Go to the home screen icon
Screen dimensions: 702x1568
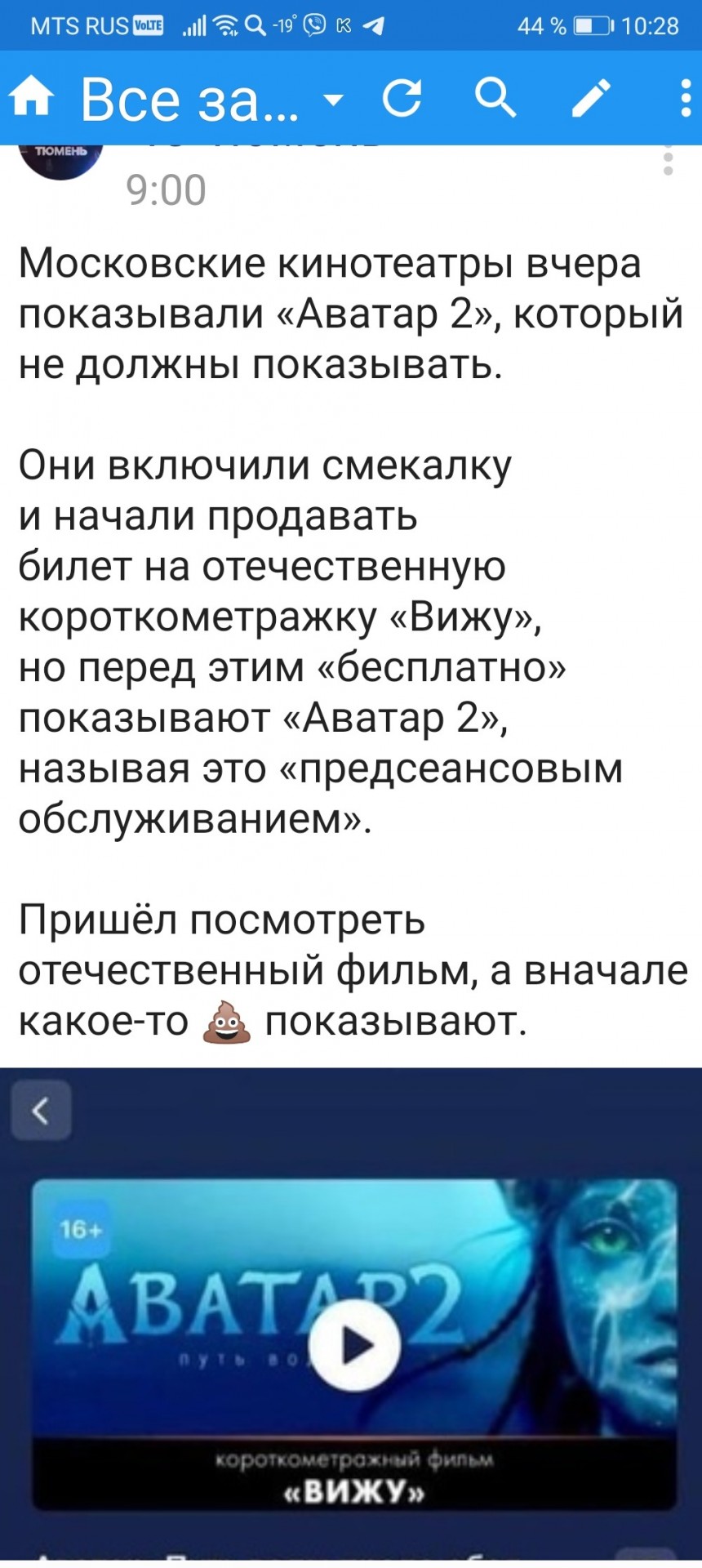pos(31,98)
